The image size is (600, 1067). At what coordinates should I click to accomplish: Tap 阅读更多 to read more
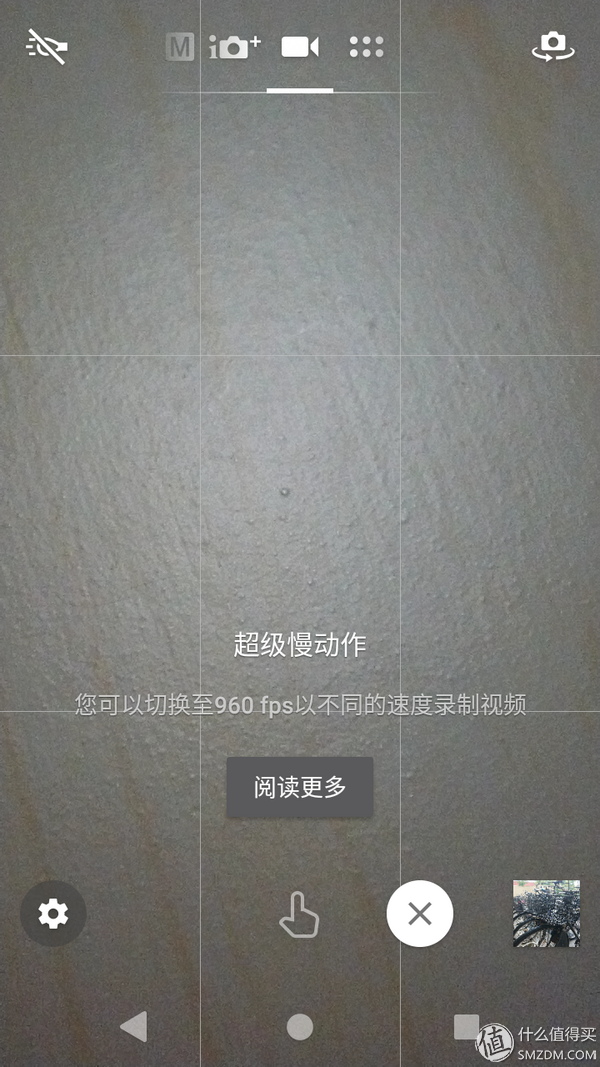click(x=299, y=787)
